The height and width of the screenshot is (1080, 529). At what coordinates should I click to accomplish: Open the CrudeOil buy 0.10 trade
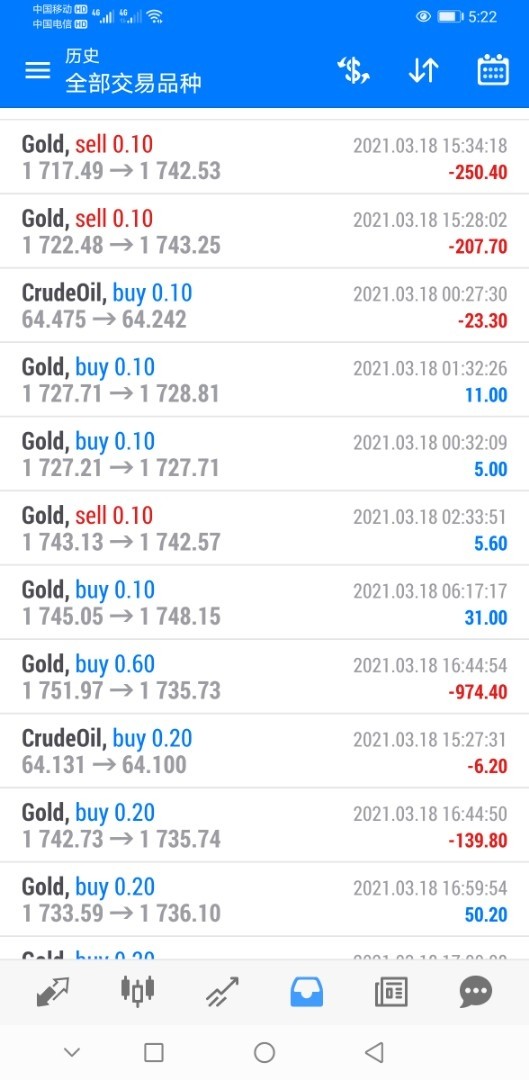pos(264,306)
